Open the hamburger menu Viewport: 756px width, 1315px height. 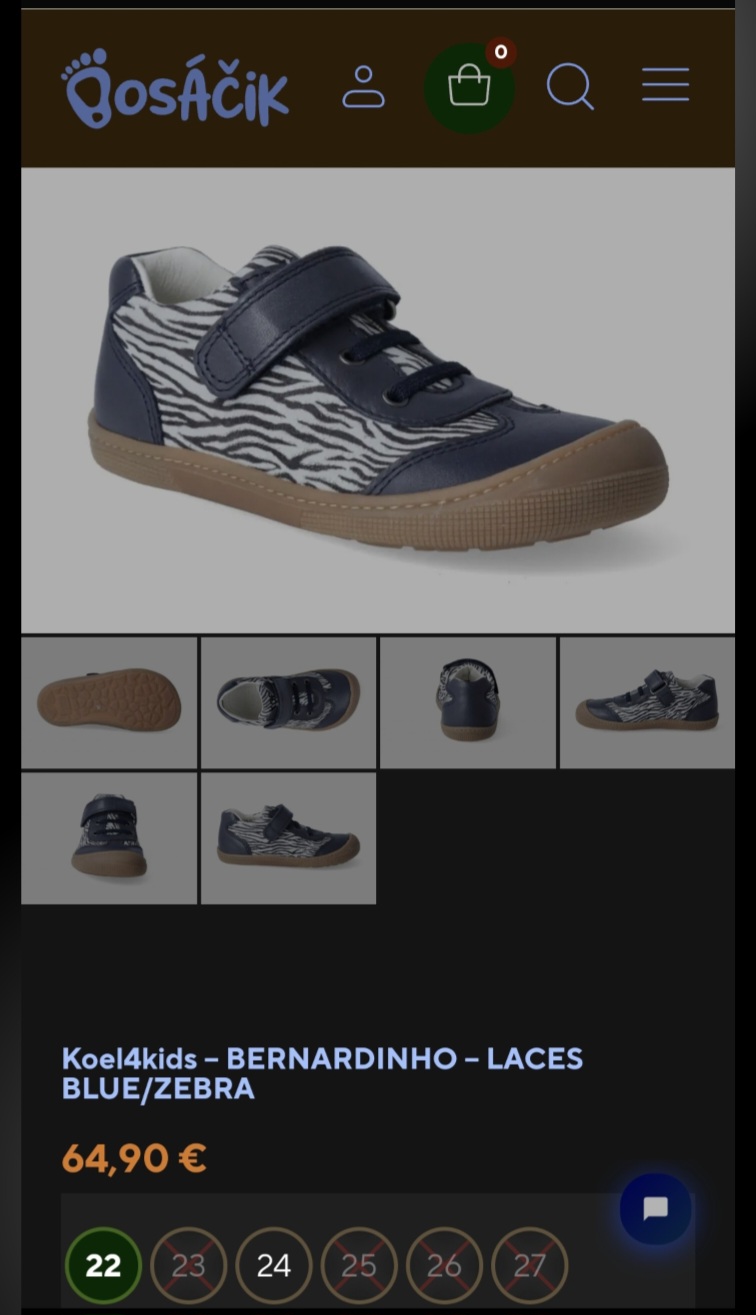tap(665, 86)
